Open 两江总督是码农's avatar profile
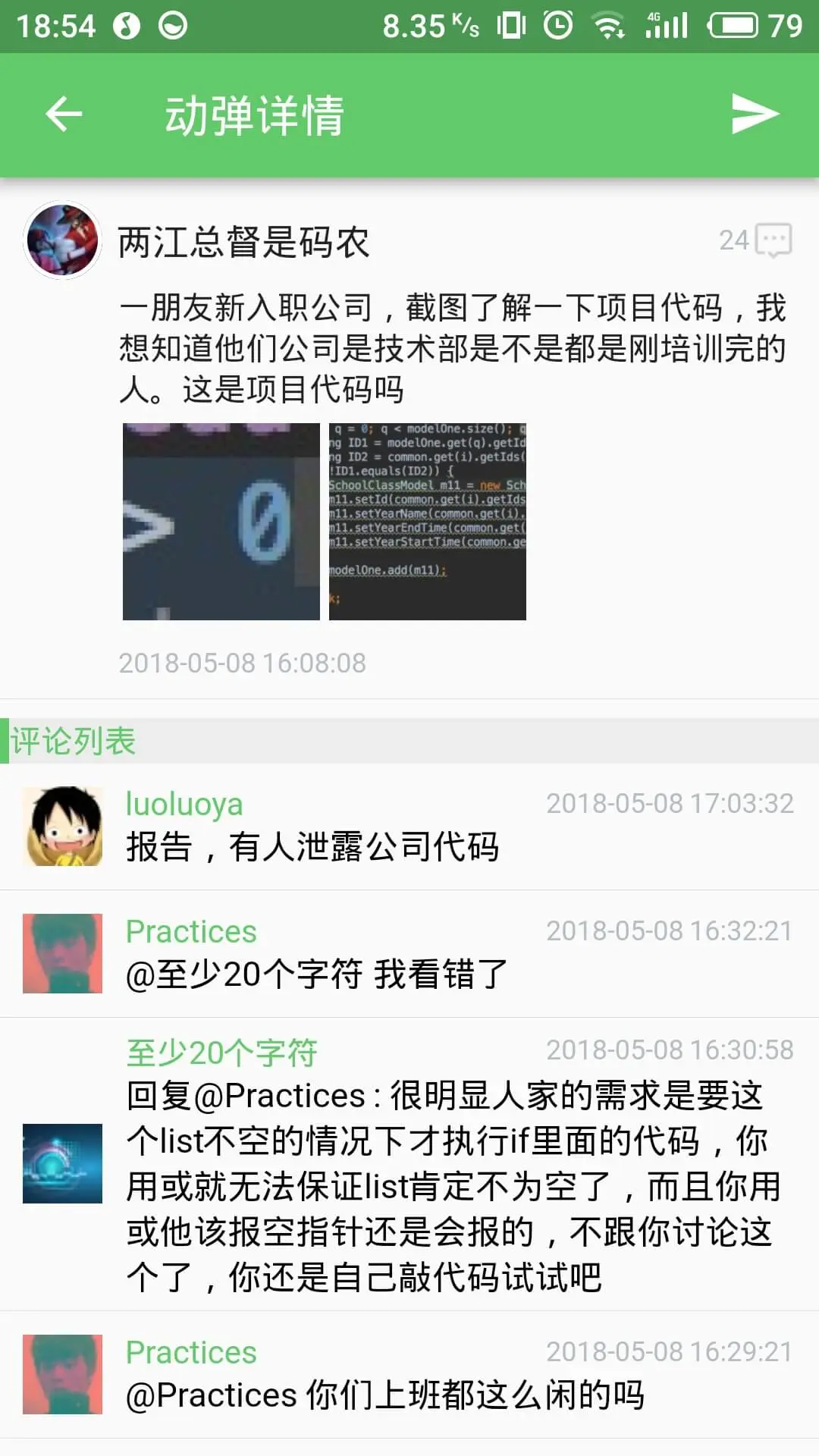This screenshot has height=1456, width=819. pyautogui.click(x=62, y=240)
